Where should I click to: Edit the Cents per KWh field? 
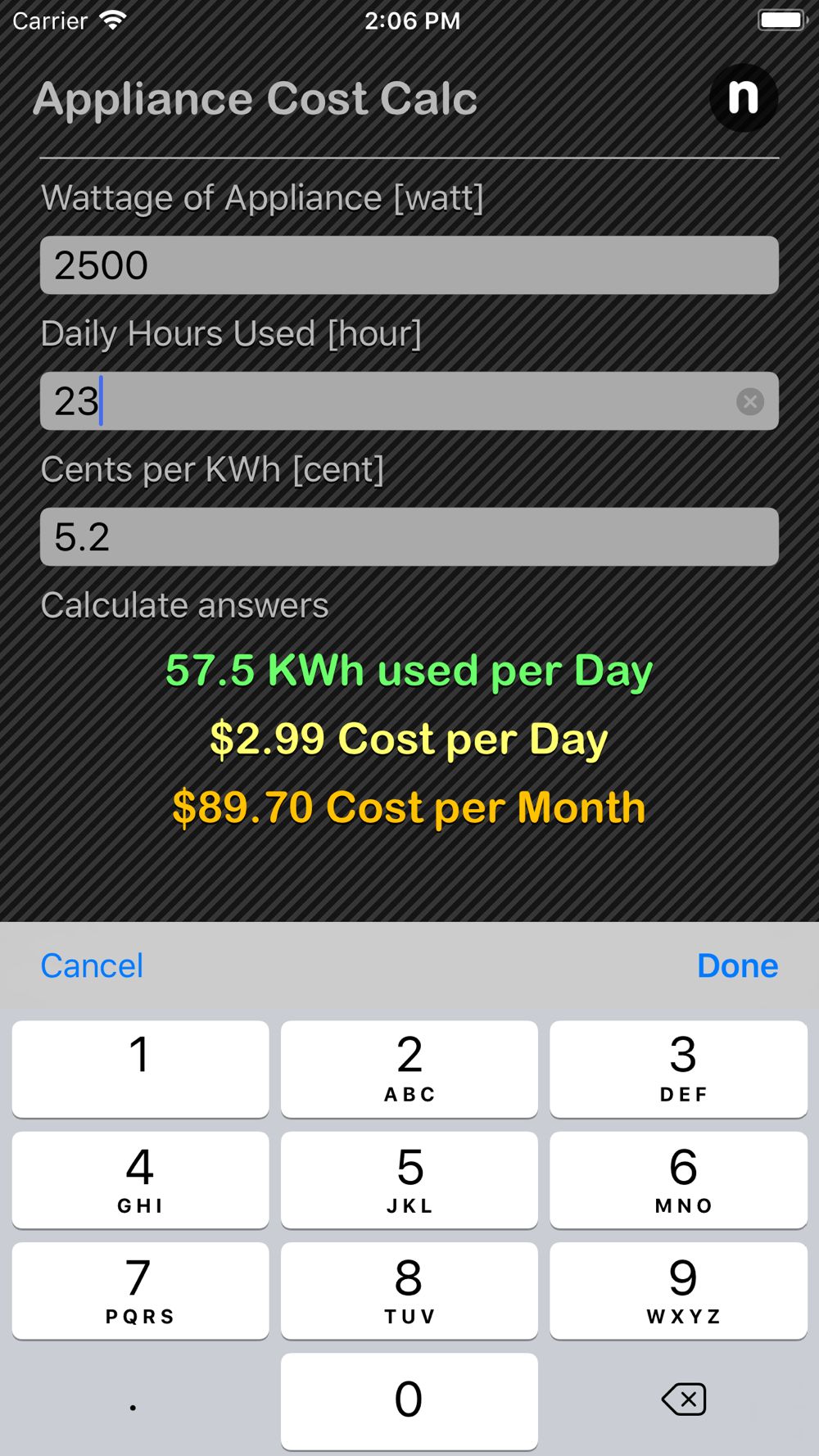(x=409, y=537)
